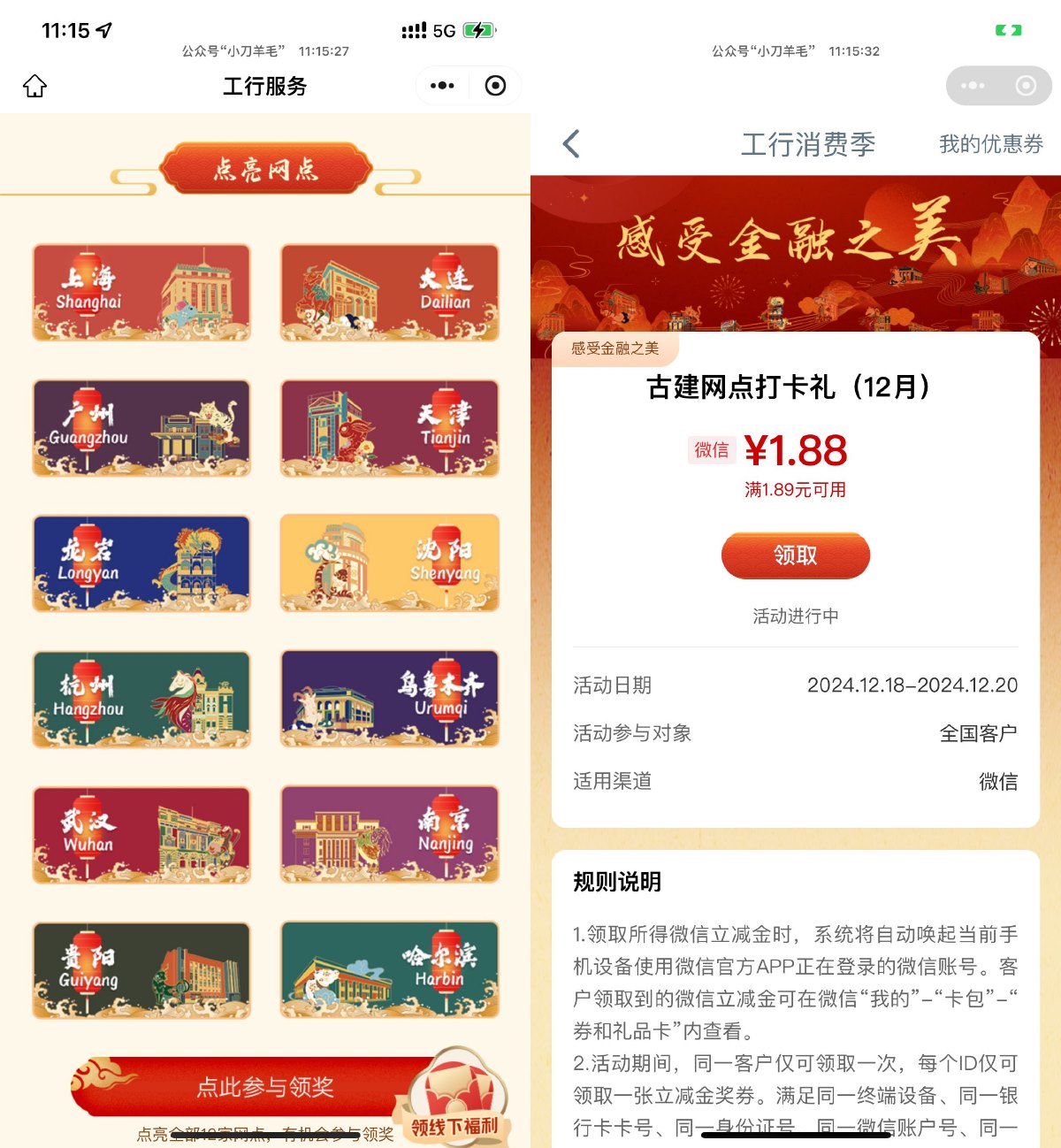This screenshot has height=1148, width=1061.
Task: Open the Wuhan 武汉 branch card
Action: tap(141, 835)
